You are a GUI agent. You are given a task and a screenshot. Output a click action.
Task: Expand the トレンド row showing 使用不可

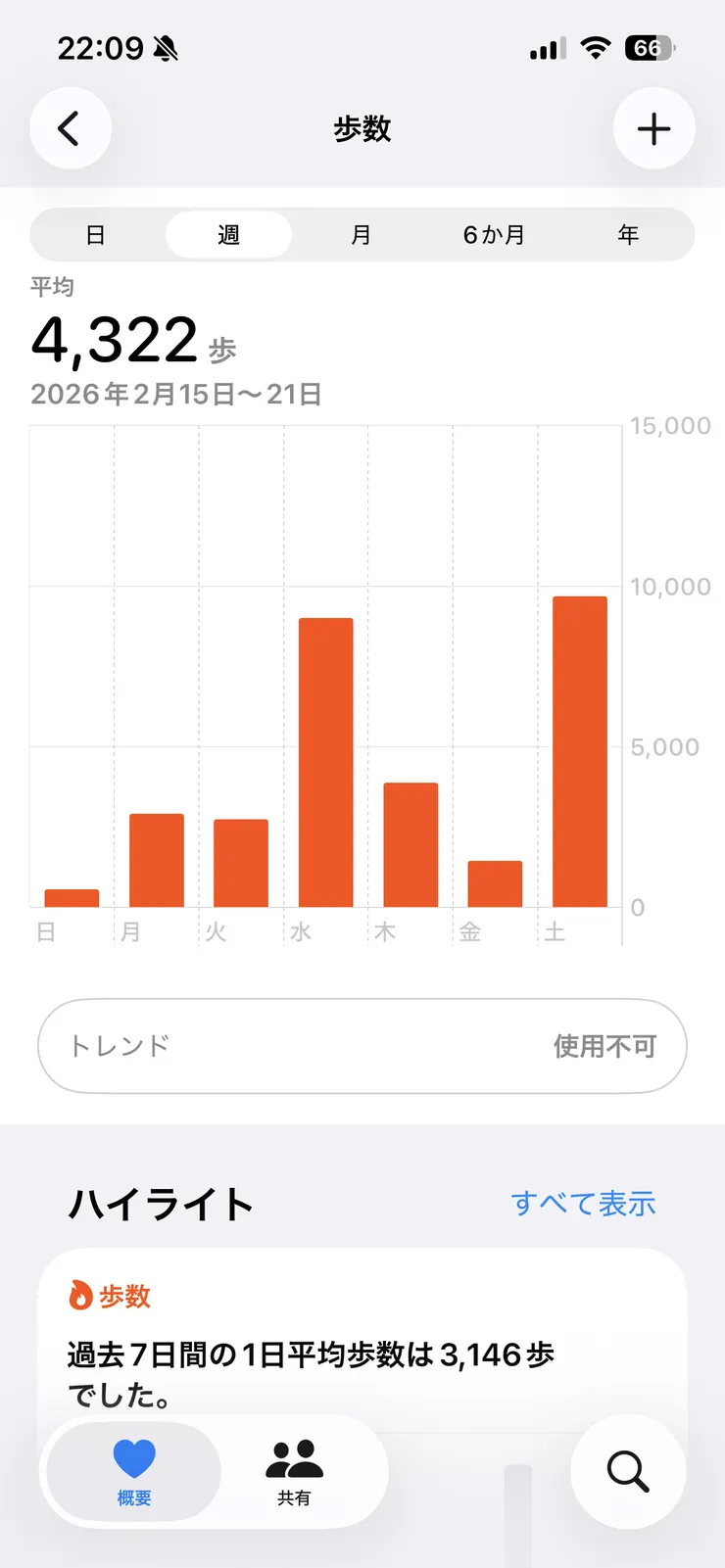point(362,1045)
